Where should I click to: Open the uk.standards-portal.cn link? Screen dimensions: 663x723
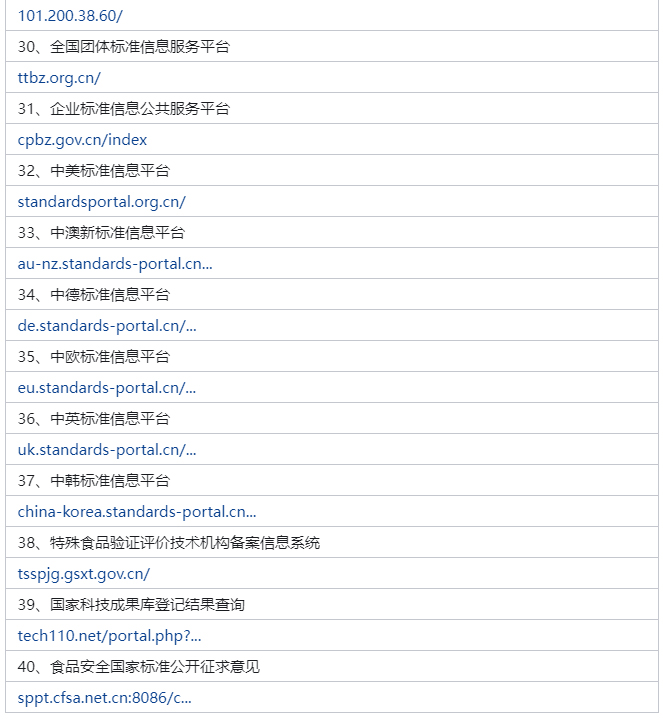pos(107,450)
